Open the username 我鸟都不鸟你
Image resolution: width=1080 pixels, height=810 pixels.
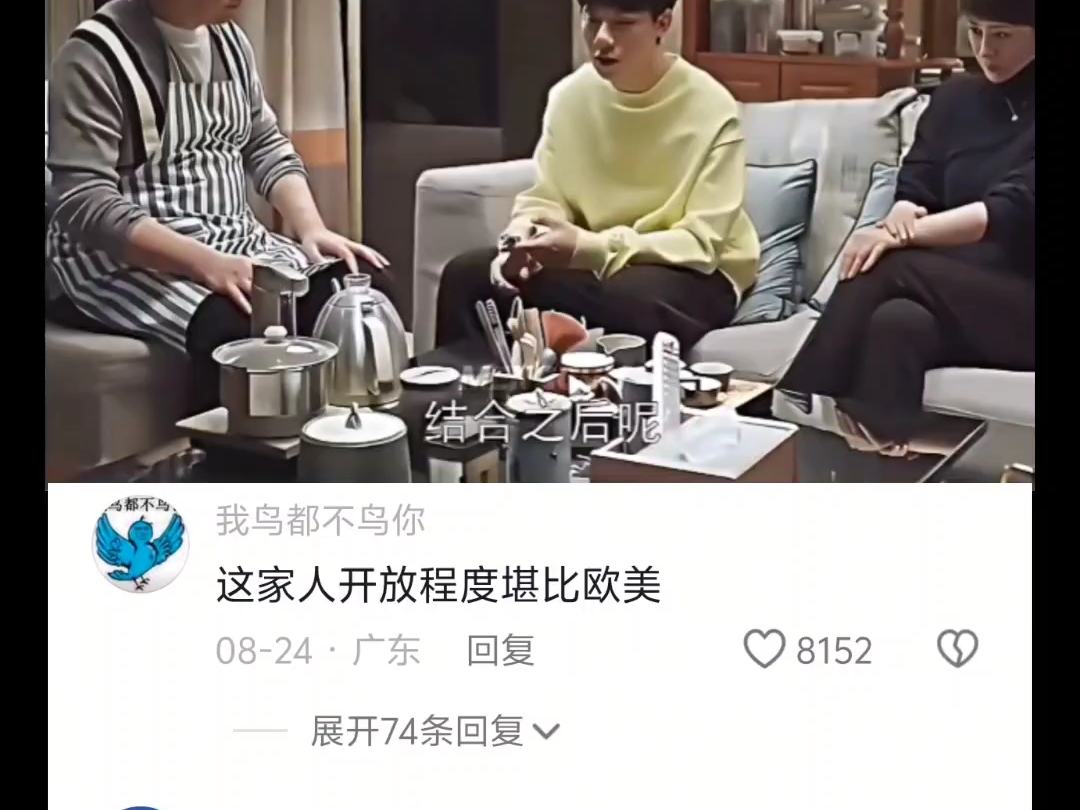320,520
